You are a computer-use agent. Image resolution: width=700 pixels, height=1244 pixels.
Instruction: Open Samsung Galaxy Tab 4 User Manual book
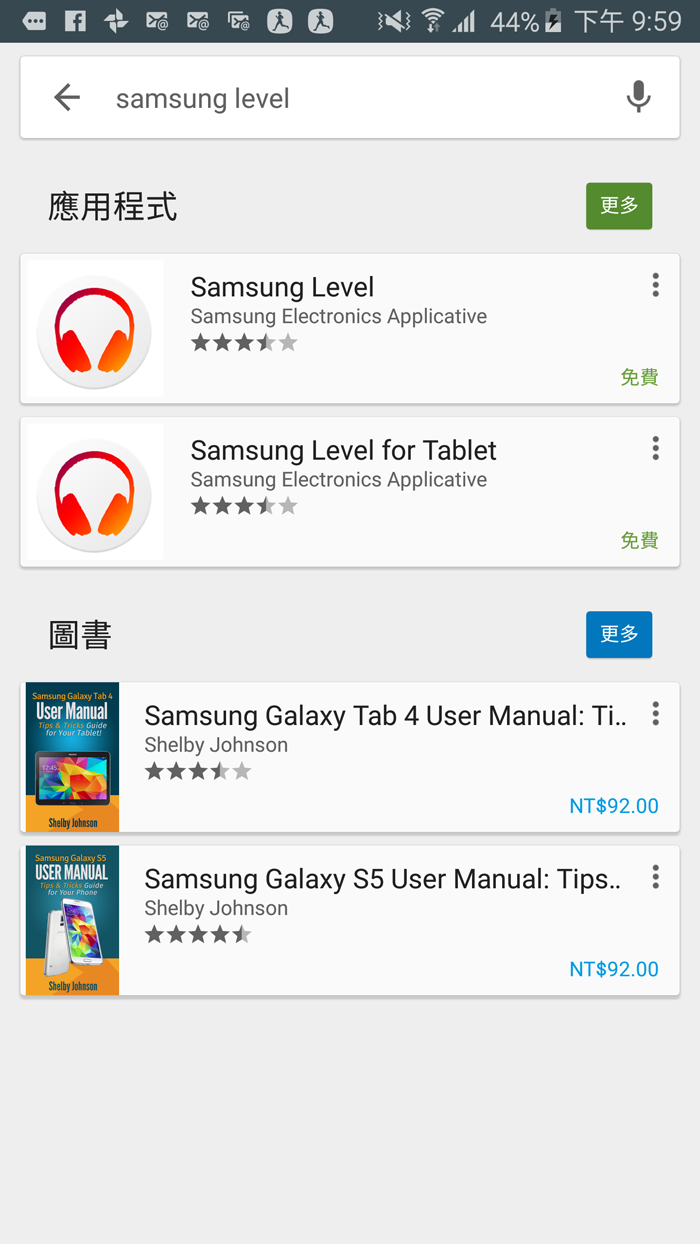tap(350, 757)
